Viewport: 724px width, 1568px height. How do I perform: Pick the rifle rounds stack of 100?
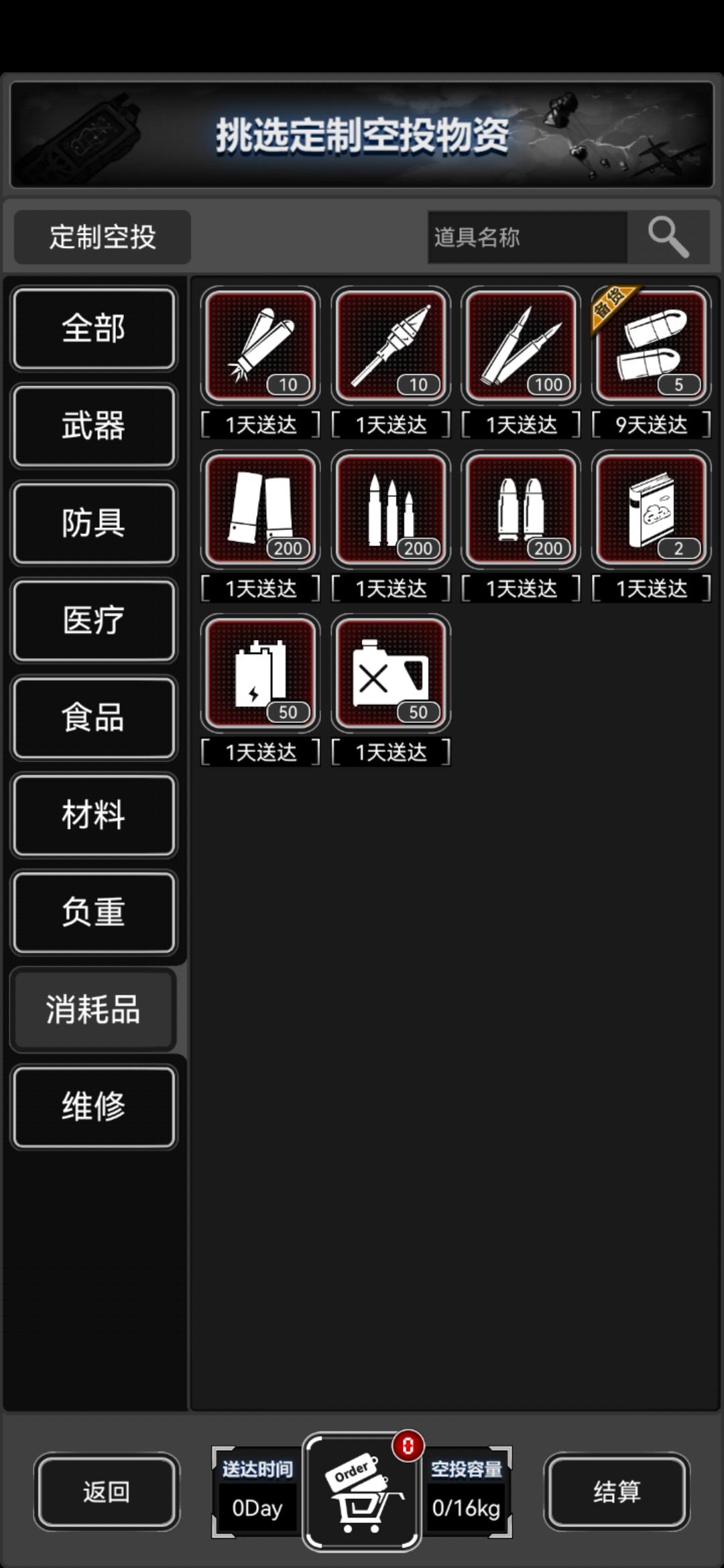click(521, 346)
